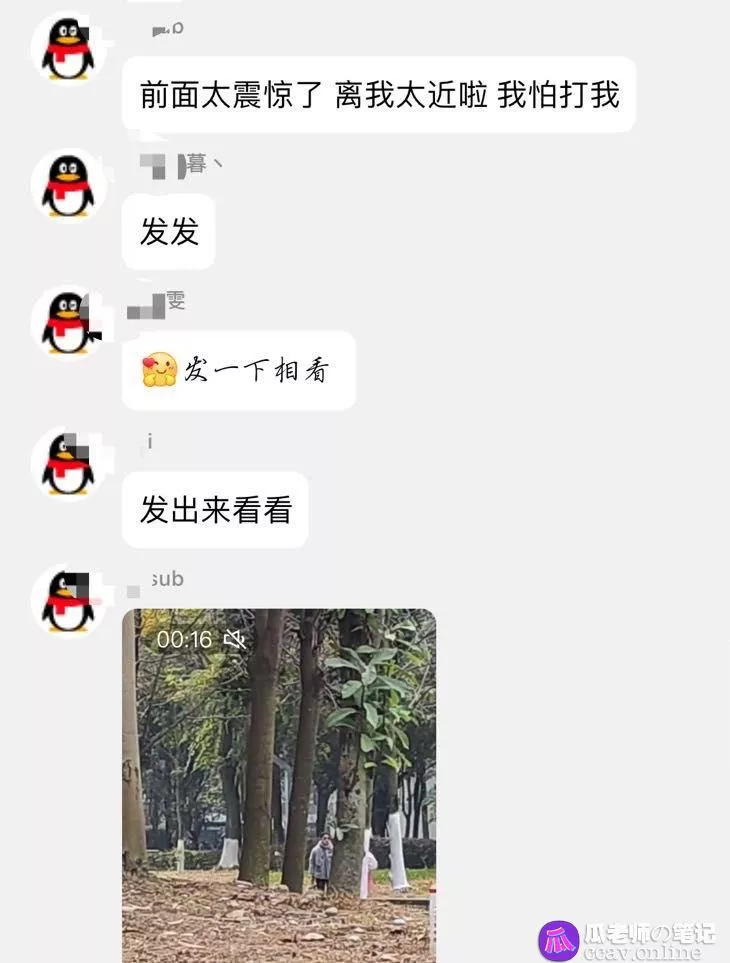Image resolution: width=730 pixels, height=963 pixels.
Task: Open avatar of sender of 前面太震惊了 message
Action: tap(68, 48)
